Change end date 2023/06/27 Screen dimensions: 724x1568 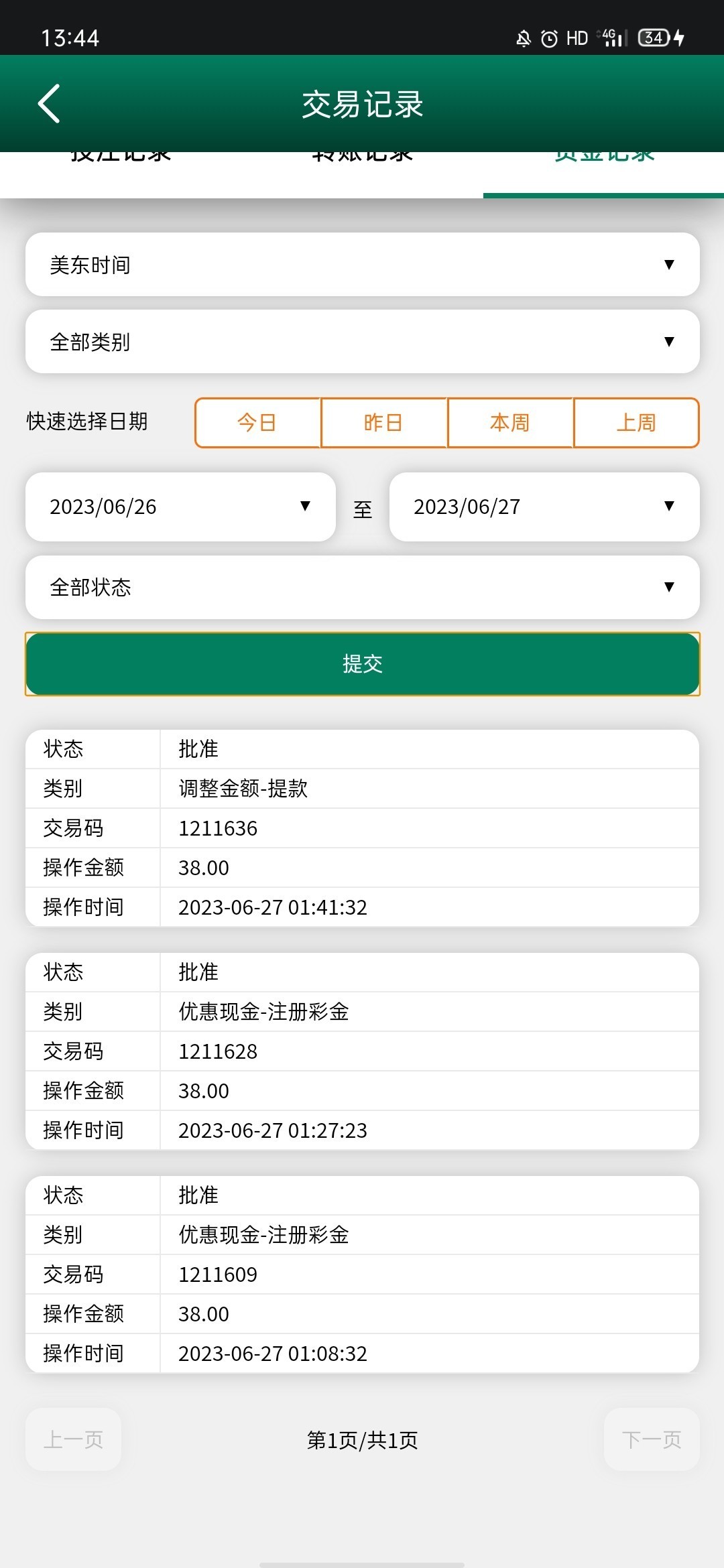(544, 507)
